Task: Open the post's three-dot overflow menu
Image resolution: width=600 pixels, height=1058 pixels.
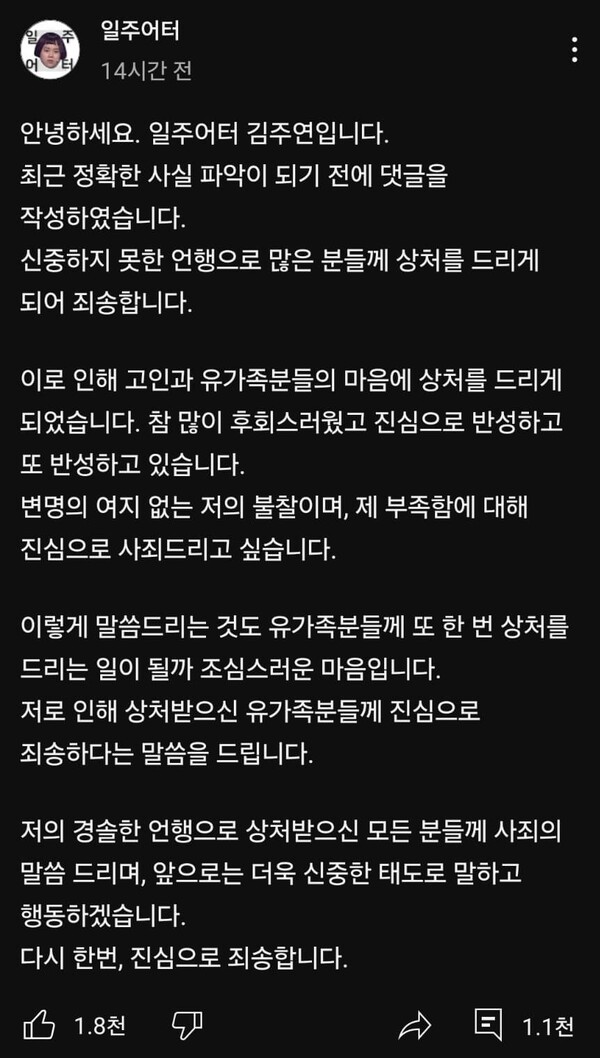Action: [x=574, y=50]
